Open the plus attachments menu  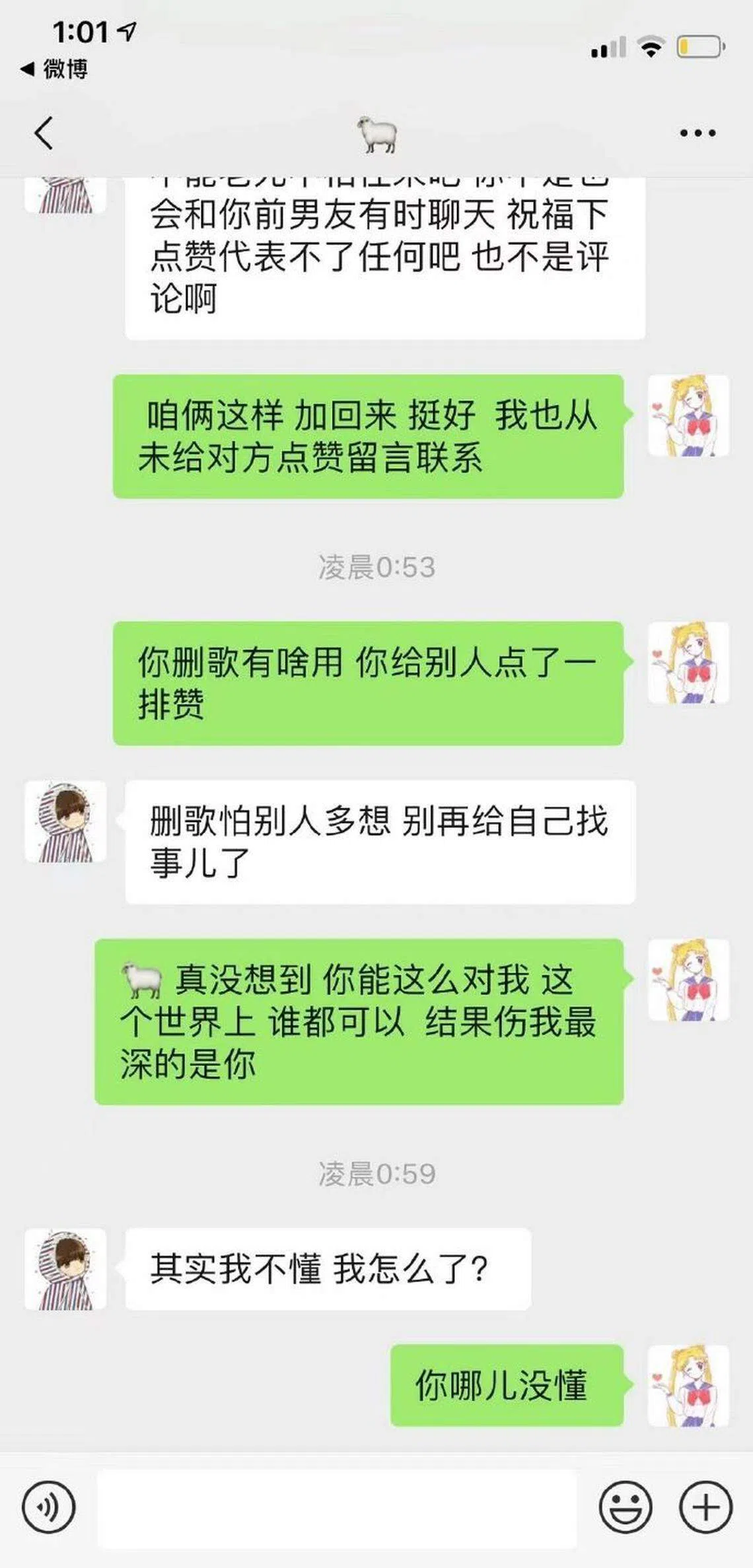point(705,1508)
